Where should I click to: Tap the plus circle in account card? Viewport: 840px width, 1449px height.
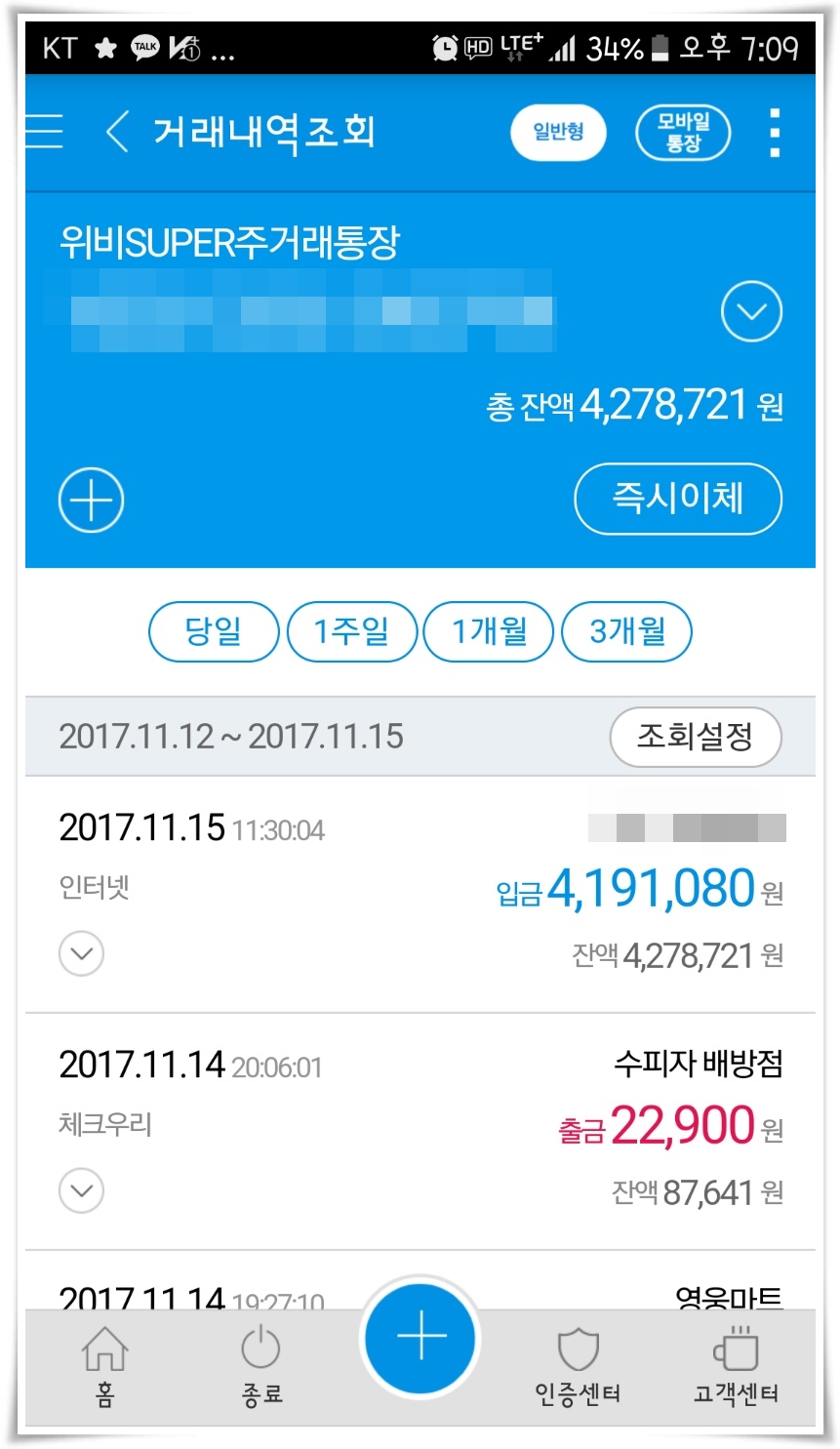[x=92, y=500]
